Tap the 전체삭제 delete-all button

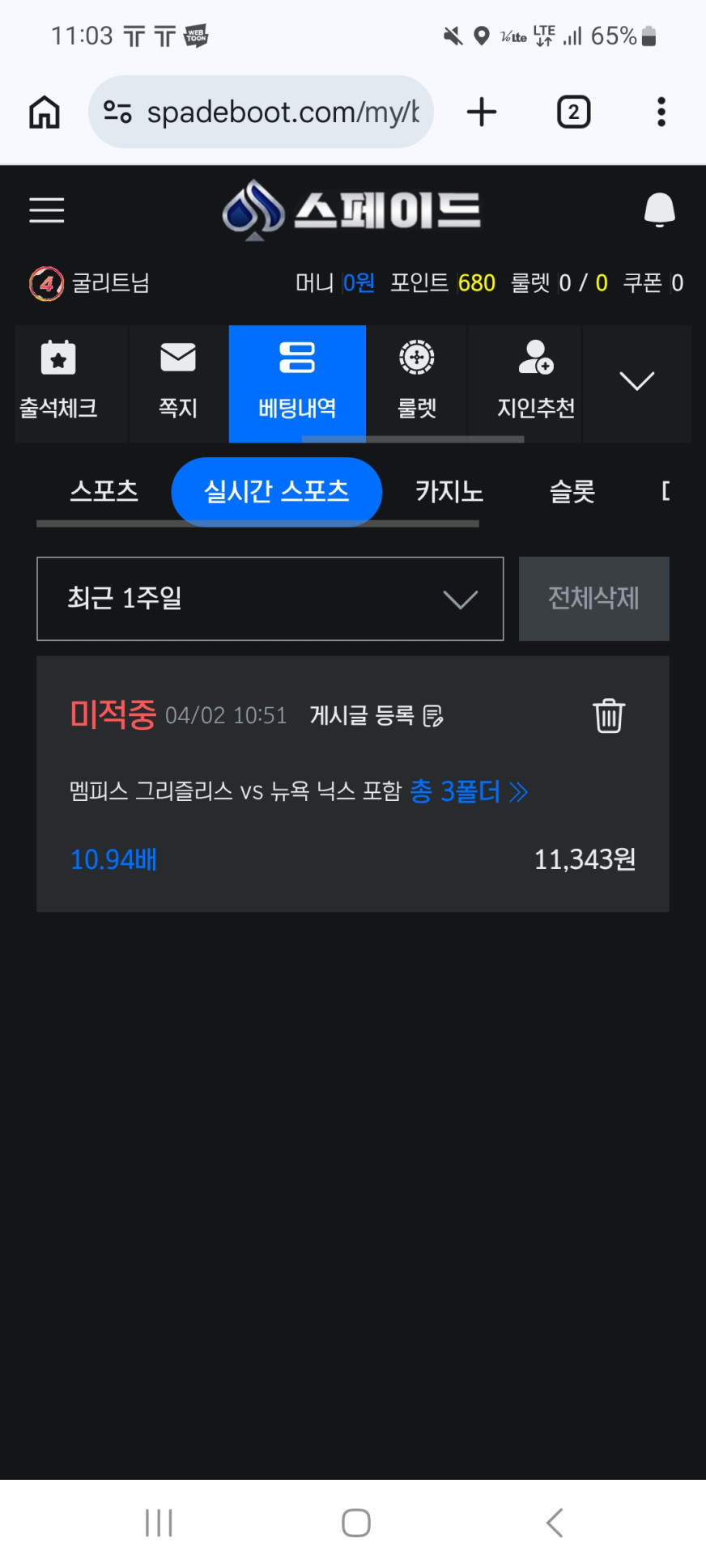pos(593,599)
